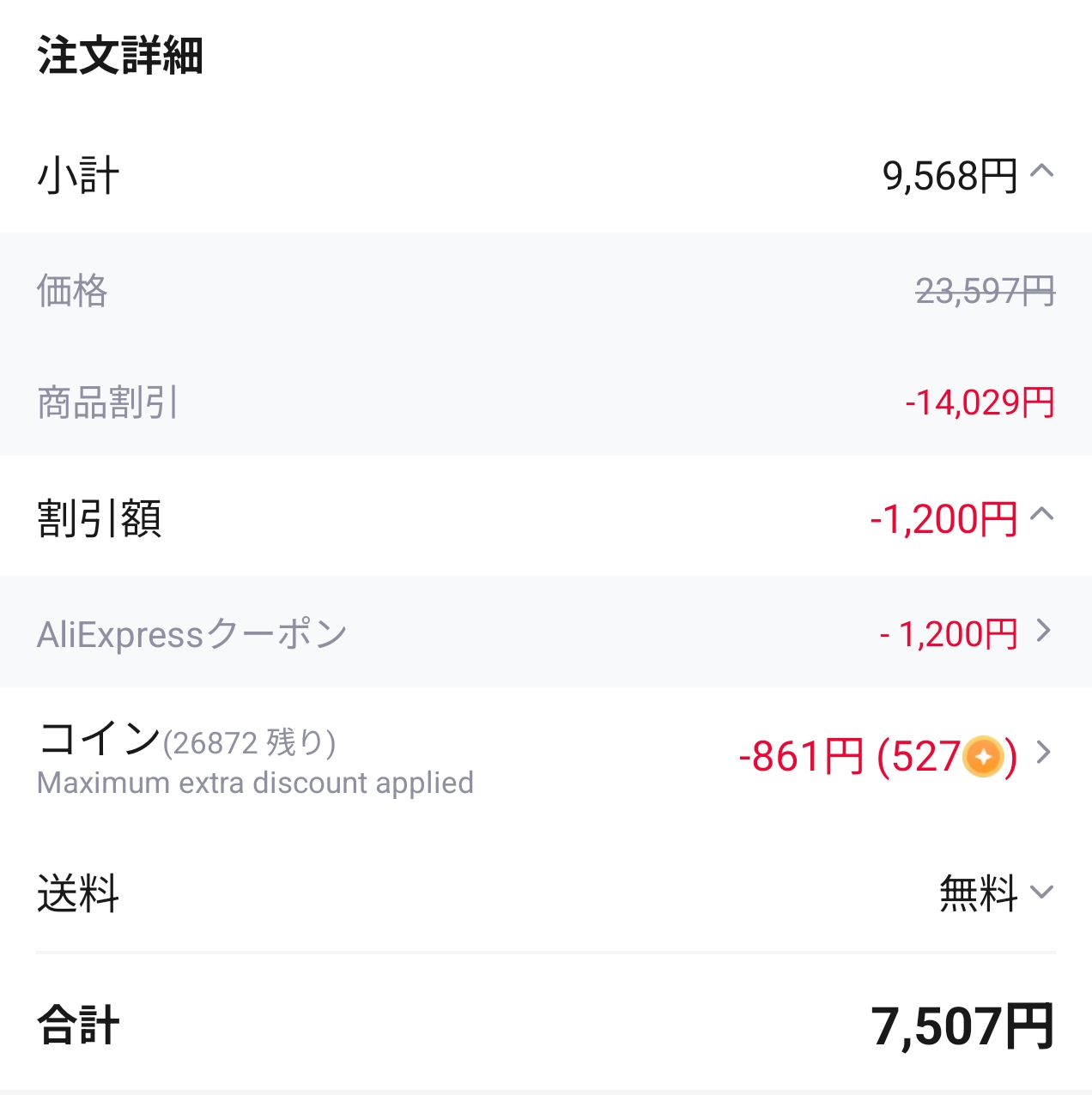This screenshot has width=1092, height=1095.
Task: Click the arrow beside the coin discount row
Action: coord(1044,753)
